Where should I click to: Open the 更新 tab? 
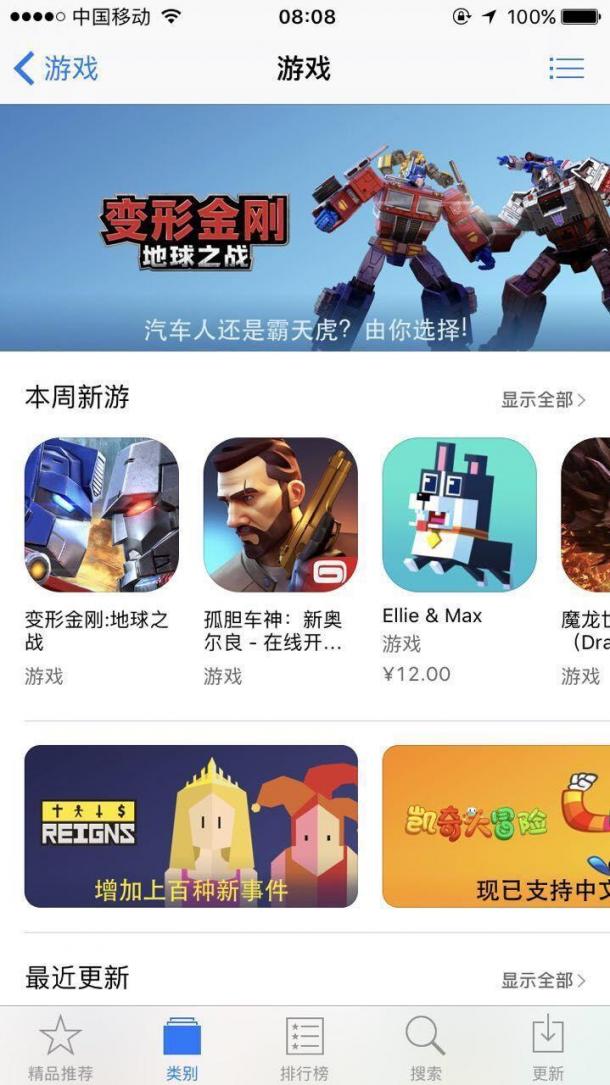pos(548,1047)
